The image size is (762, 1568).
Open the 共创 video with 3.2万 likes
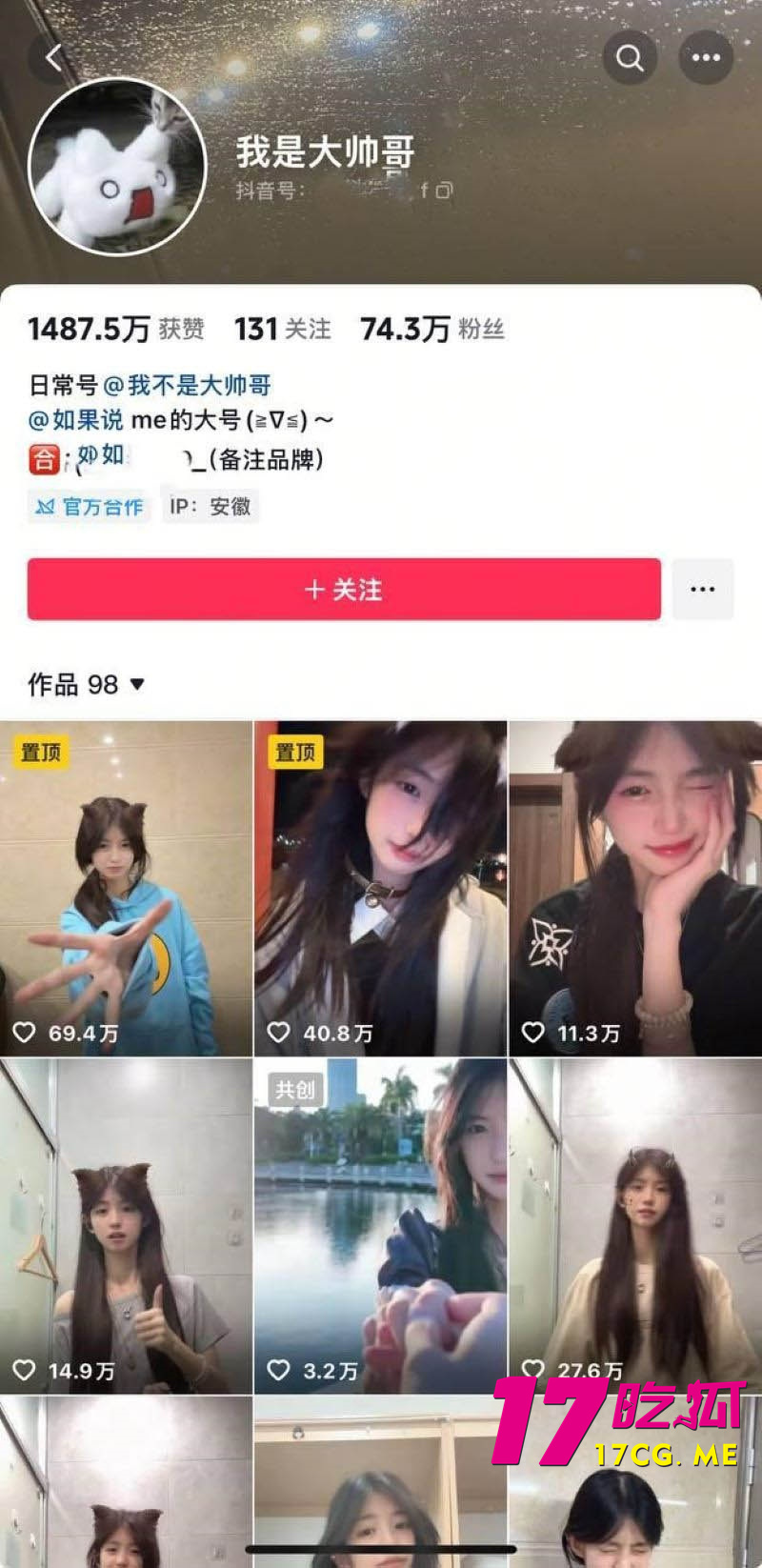380,1225
